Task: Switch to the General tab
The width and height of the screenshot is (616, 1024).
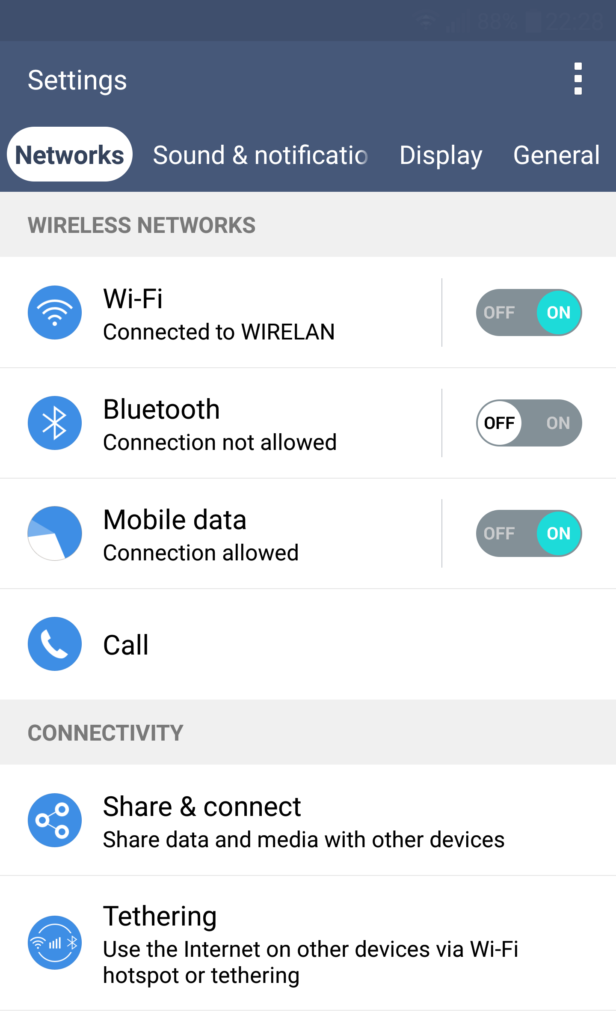Action: point(556,155)
